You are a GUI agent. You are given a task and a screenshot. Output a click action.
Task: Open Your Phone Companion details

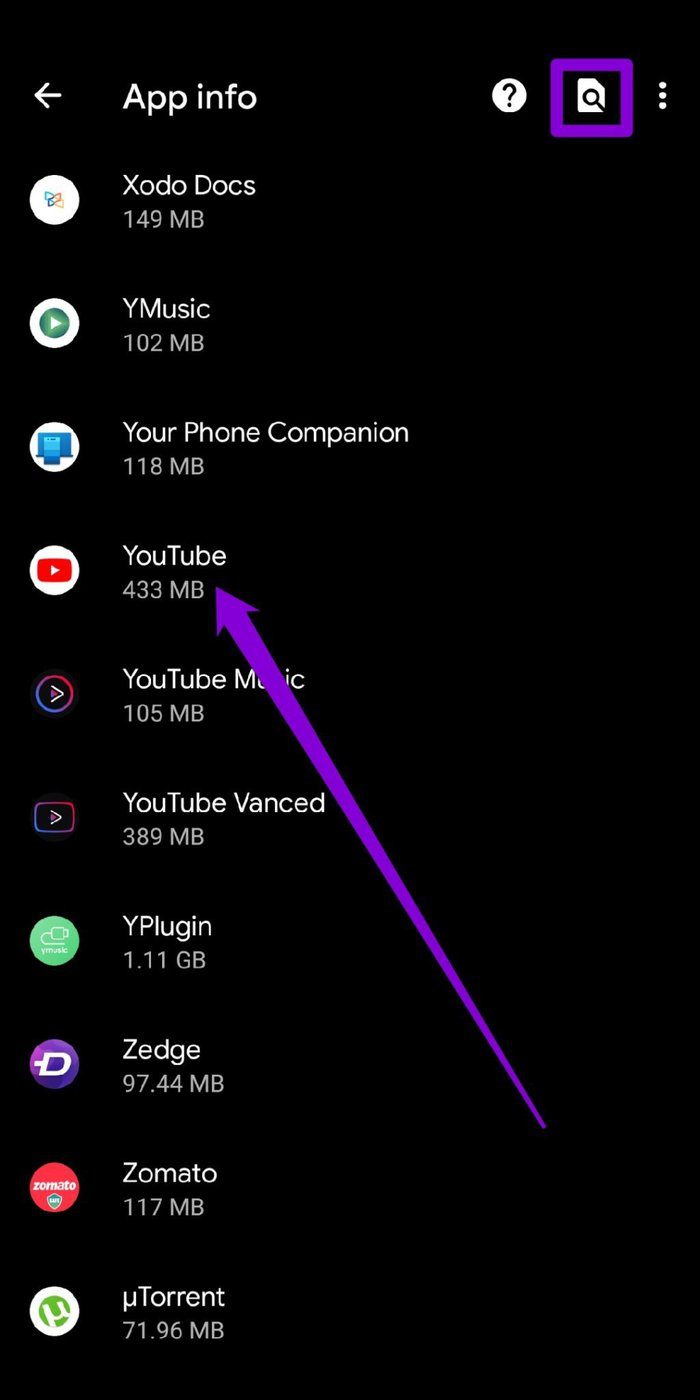tap(350, 448)
